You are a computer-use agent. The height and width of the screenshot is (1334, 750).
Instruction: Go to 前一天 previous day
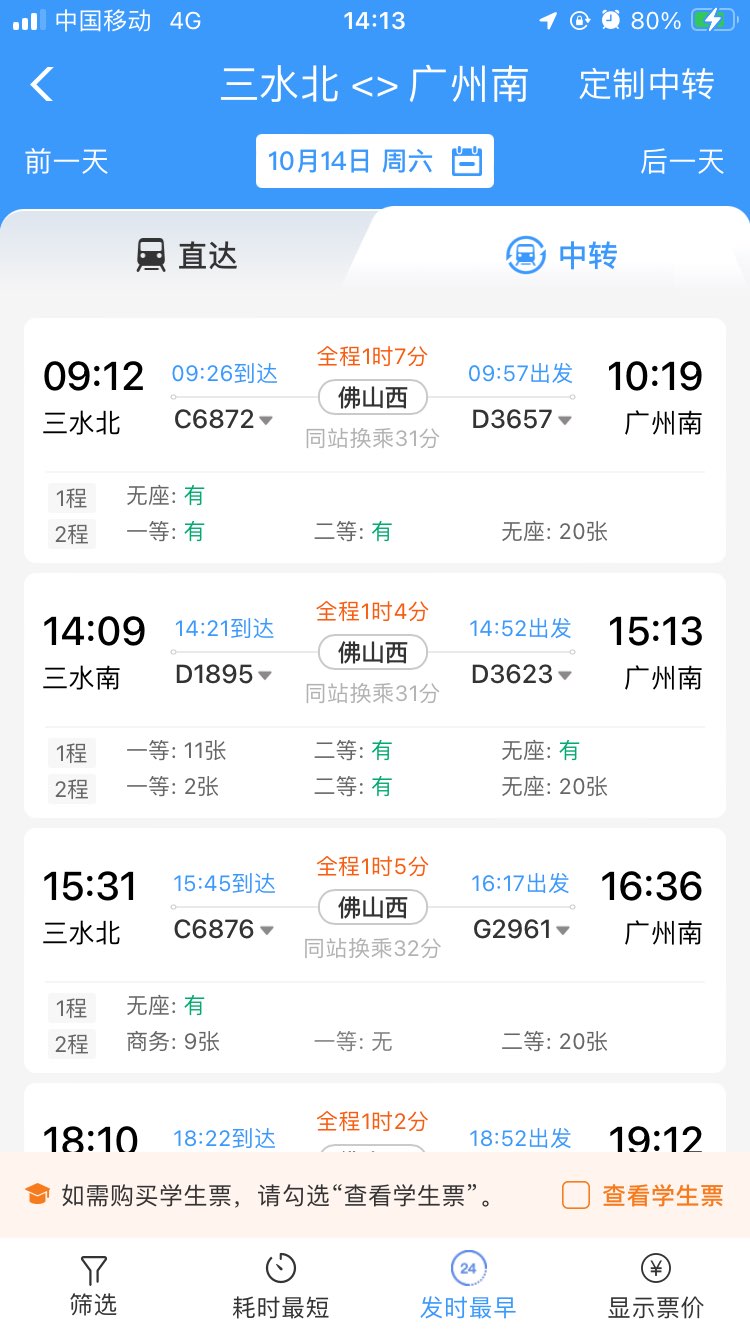(x=66, y=161)
